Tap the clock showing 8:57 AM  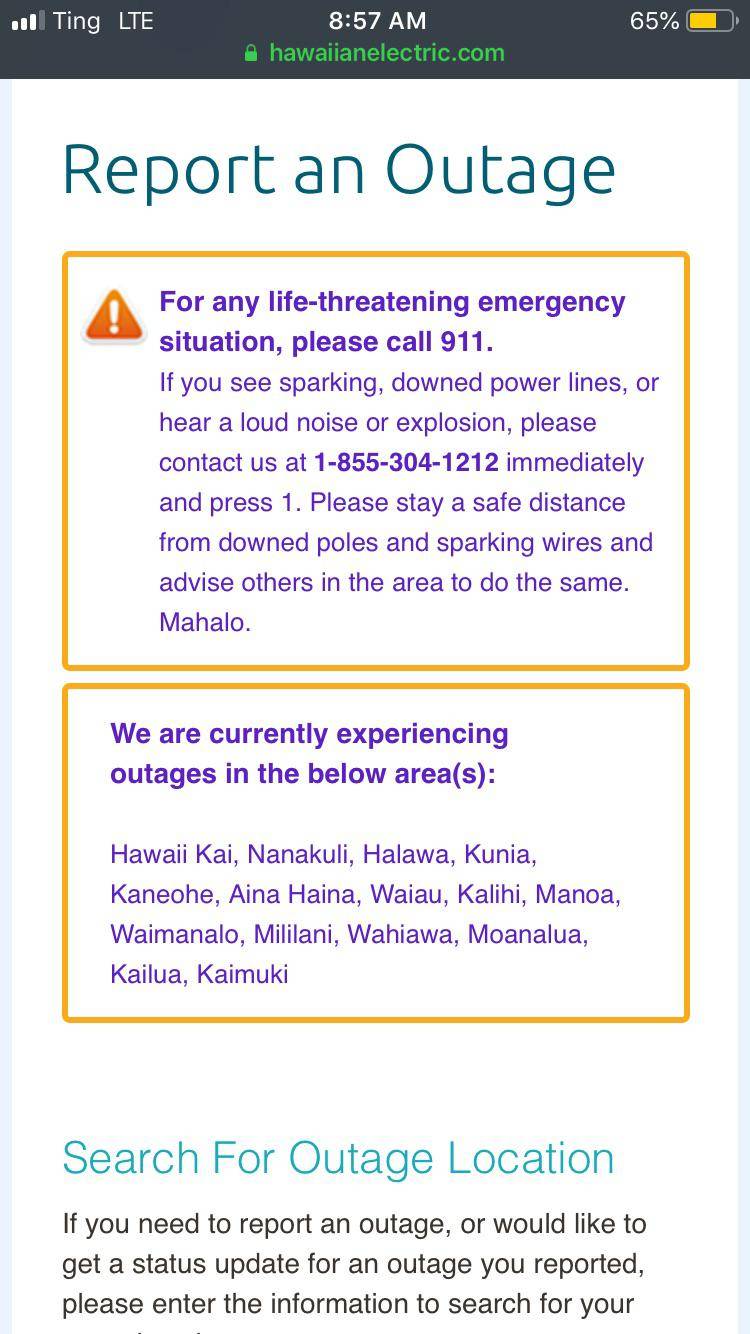(x=375, y=19)
